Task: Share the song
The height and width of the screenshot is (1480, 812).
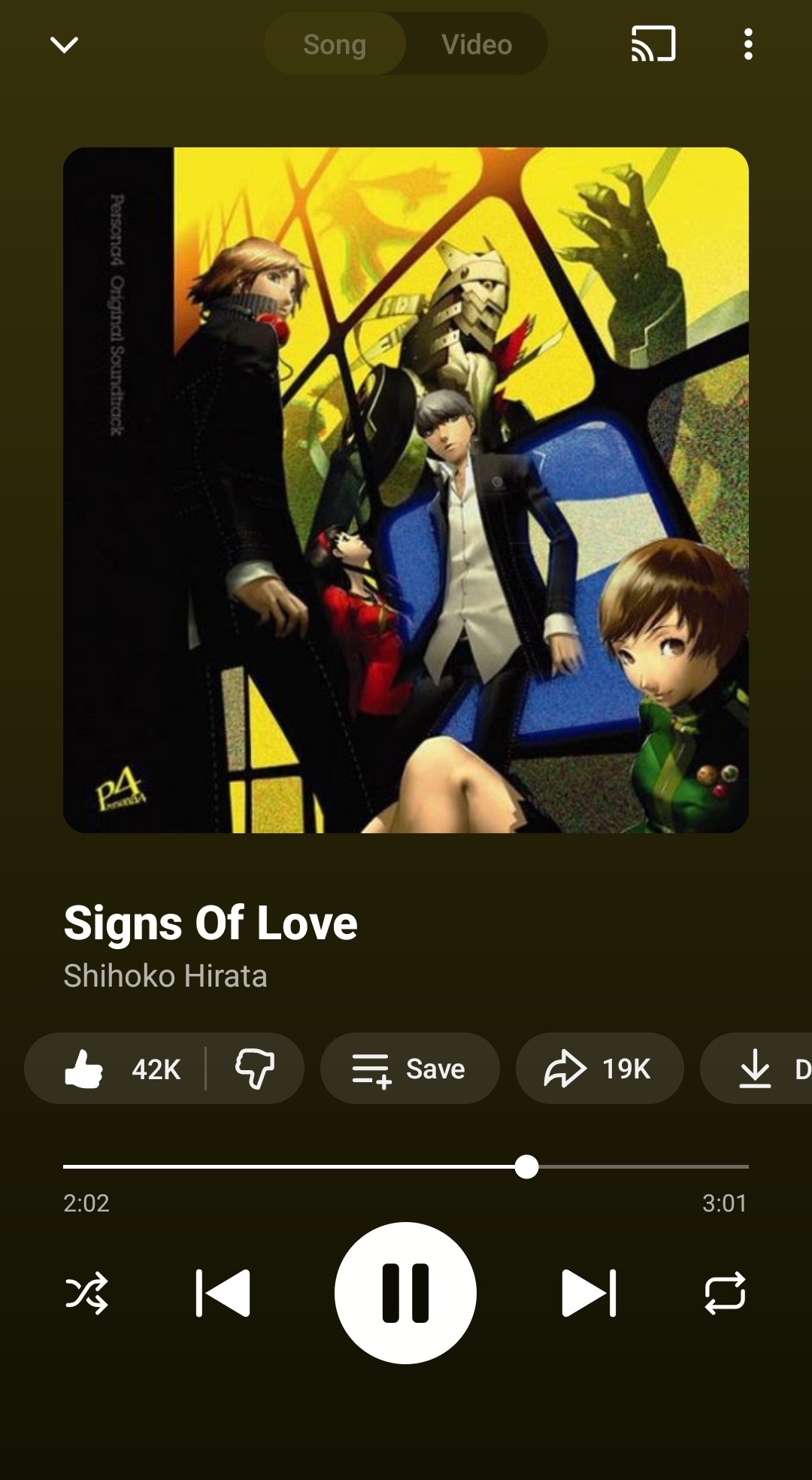Action: [599, 1069]
